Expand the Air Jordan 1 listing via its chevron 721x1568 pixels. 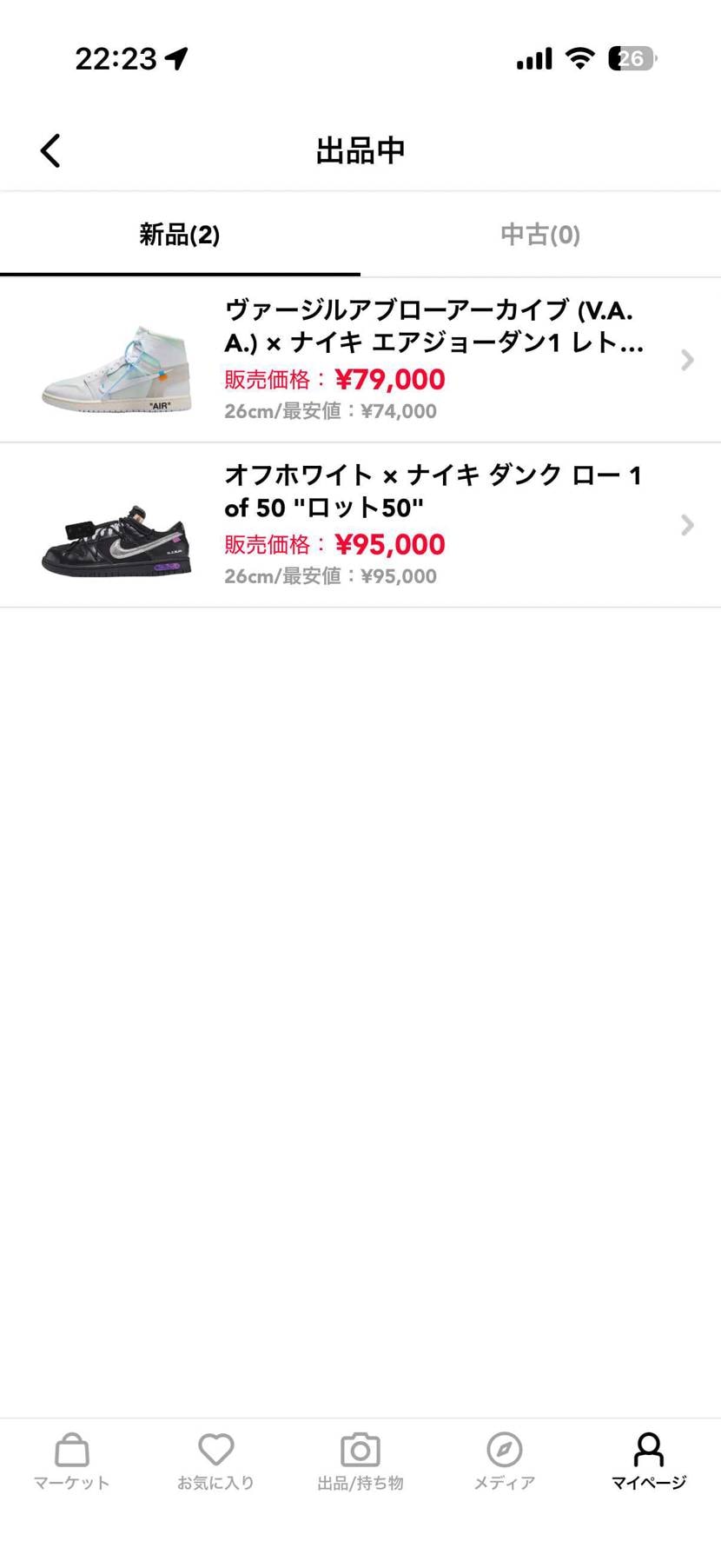(x=687, y=359)
